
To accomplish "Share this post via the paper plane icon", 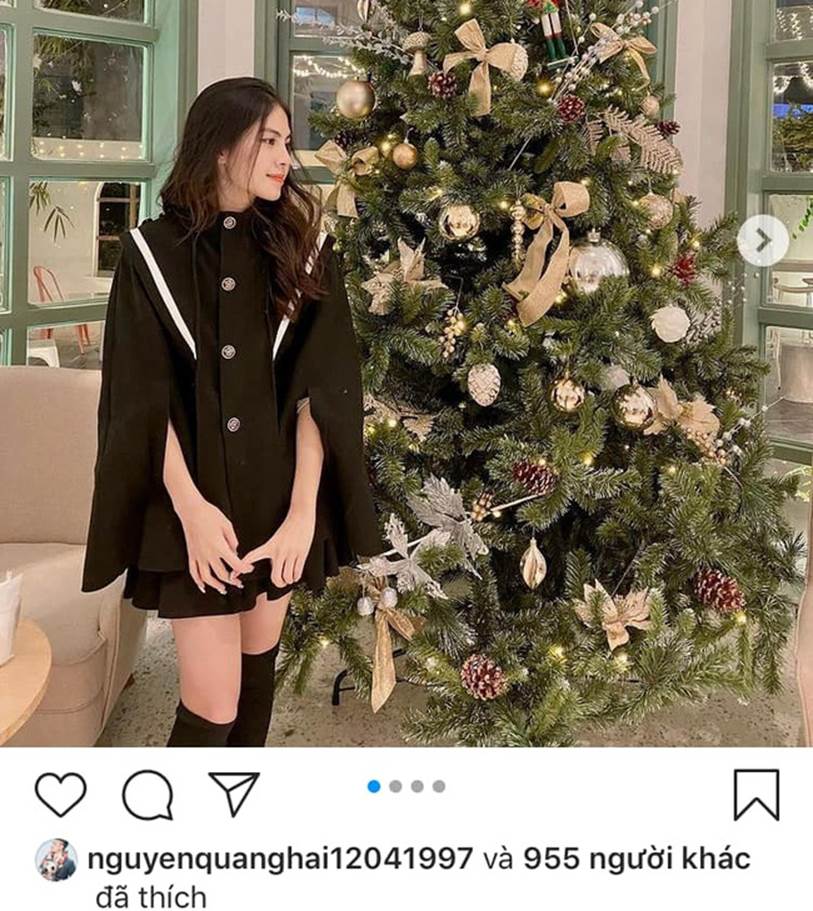I will click(234, 793).
